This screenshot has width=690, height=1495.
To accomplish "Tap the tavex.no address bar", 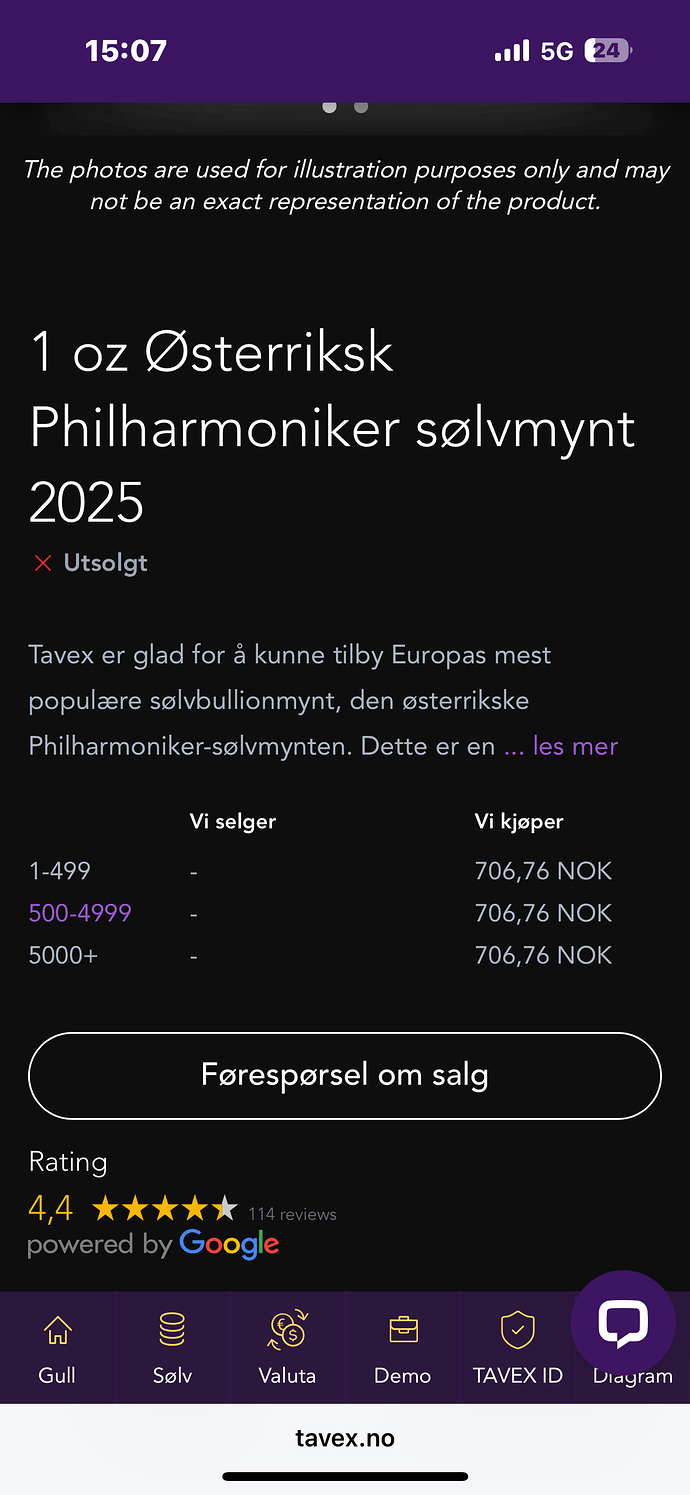I will 345,1438.
